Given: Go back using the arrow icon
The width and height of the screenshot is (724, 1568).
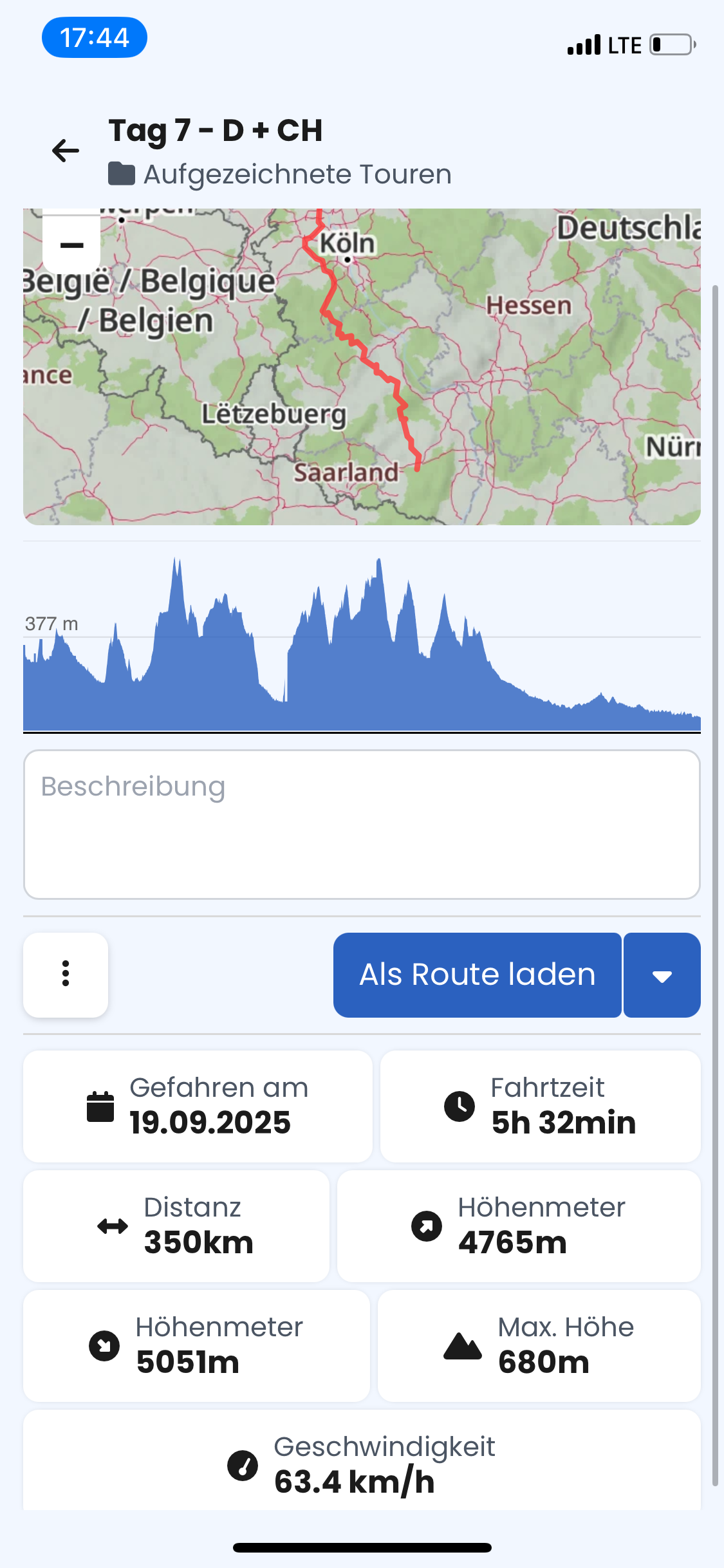Looking at the screenshot, I should point(66,151).
